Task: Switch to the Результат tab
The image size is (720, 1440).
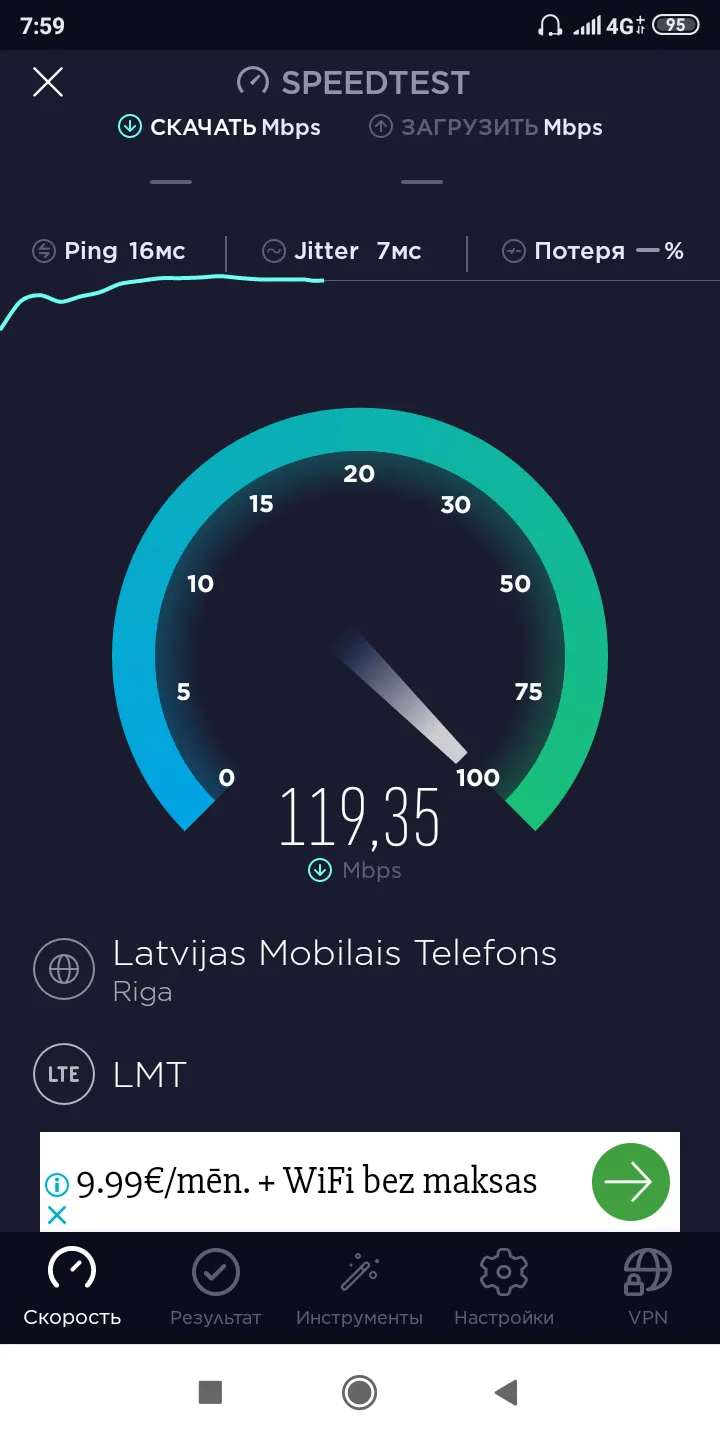Action: 215,1287
